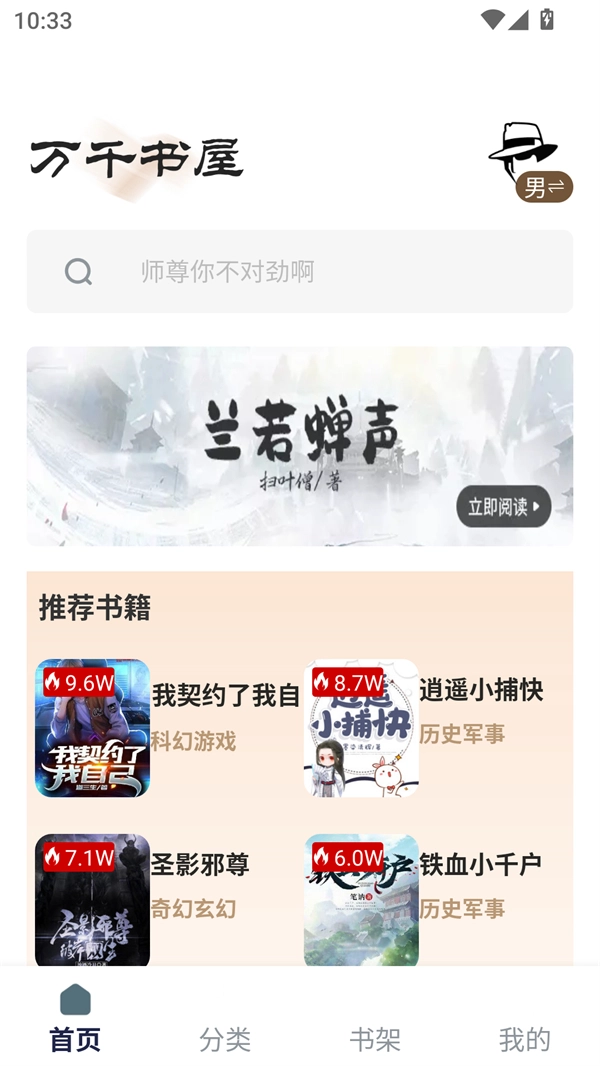Open the book 铁血小千户

pos(361,900)
